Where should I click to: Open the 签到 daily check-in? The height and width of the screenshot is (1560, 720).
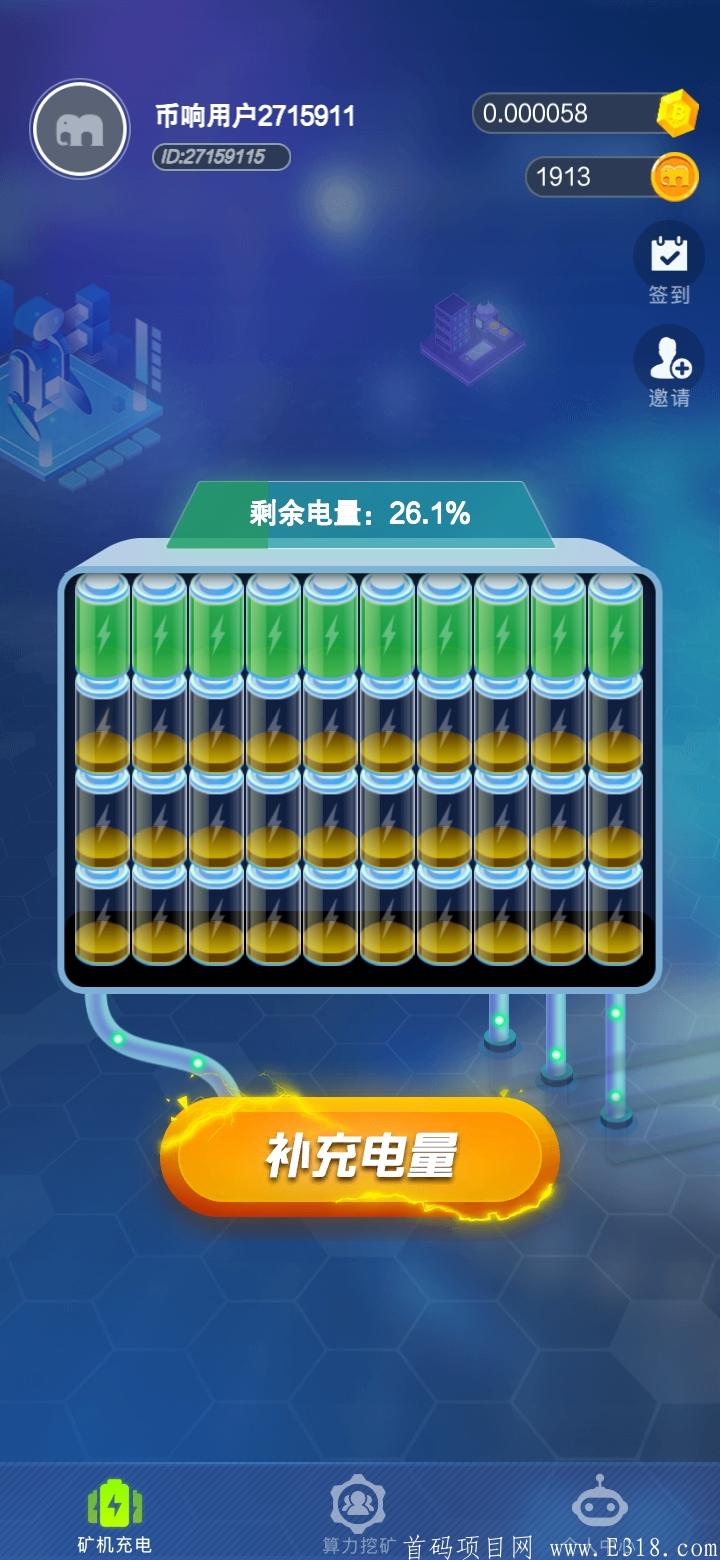click(x=669, y=264)
